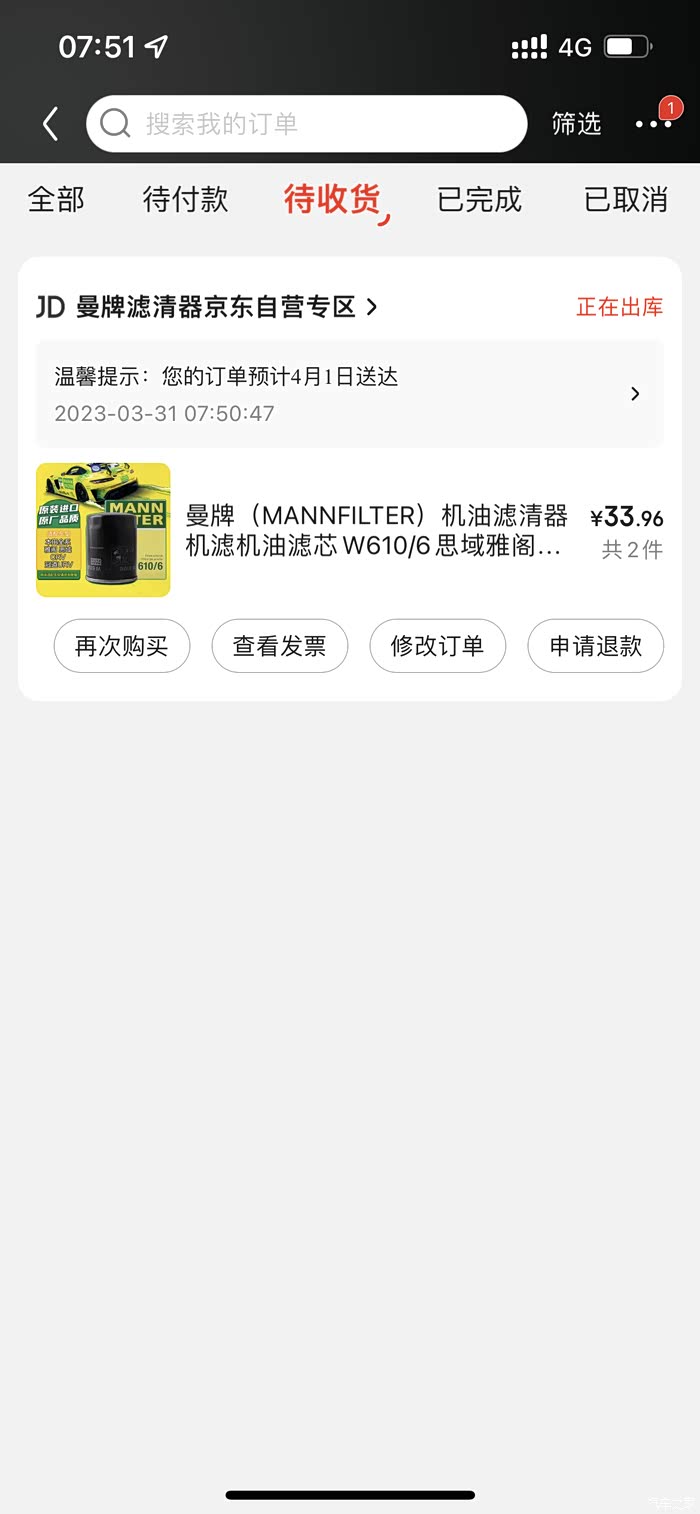Switch to the 已完成 tab
700x1514 pixels.
[480, 200]
